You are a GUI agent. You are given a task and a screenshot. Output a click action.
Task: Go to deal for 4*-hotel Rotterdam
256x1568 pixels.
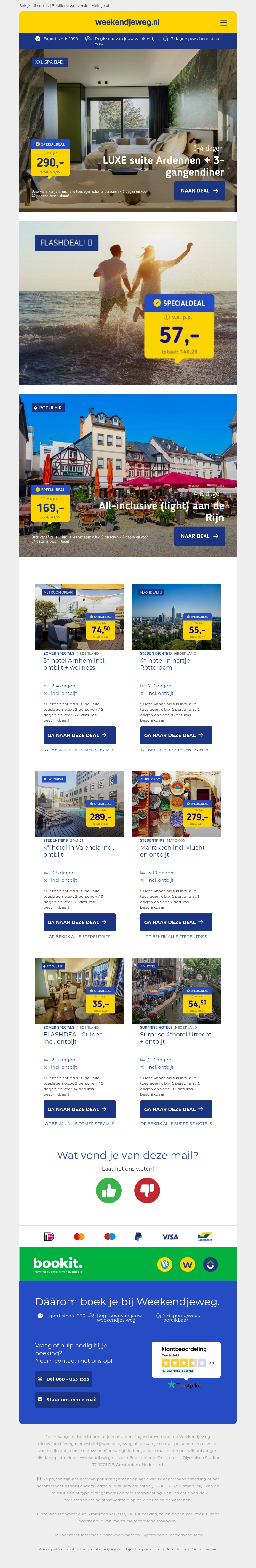coord(176,735)
